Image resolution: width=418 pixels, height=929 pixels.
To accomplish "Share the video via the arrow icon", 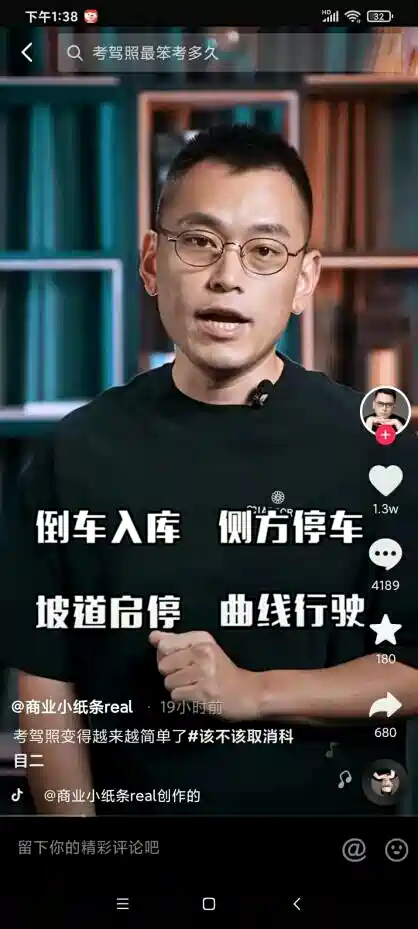I will point(385,705).
